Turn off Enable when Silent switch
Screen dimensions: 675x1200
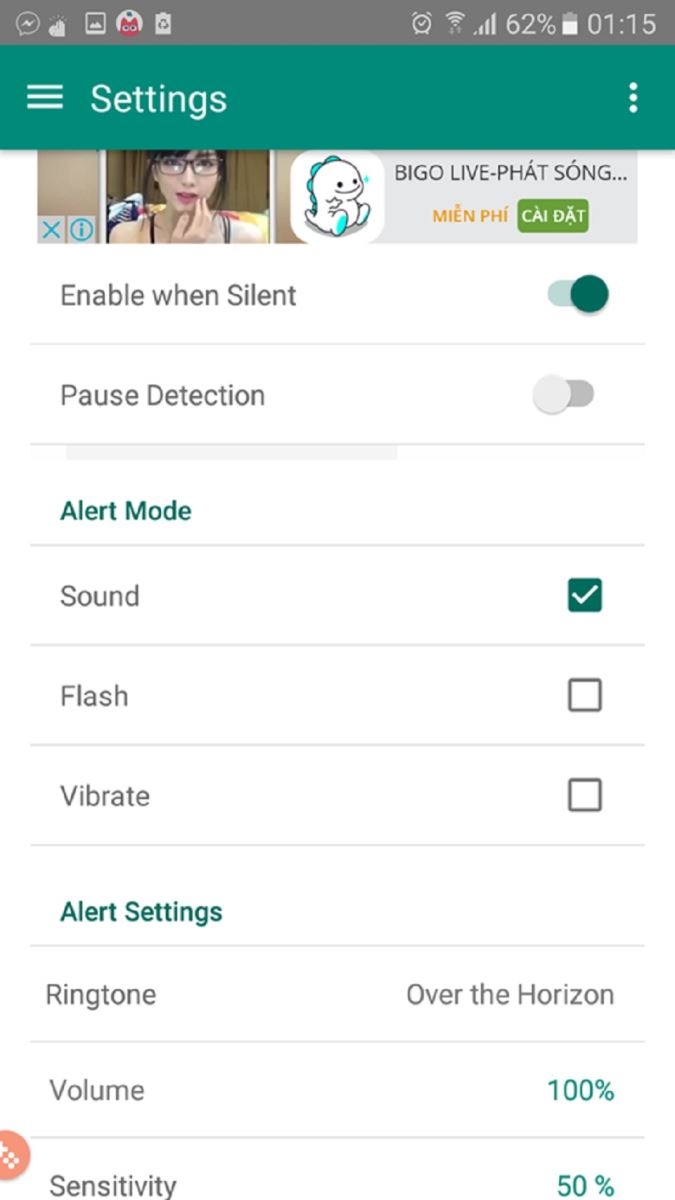[578, 294]
